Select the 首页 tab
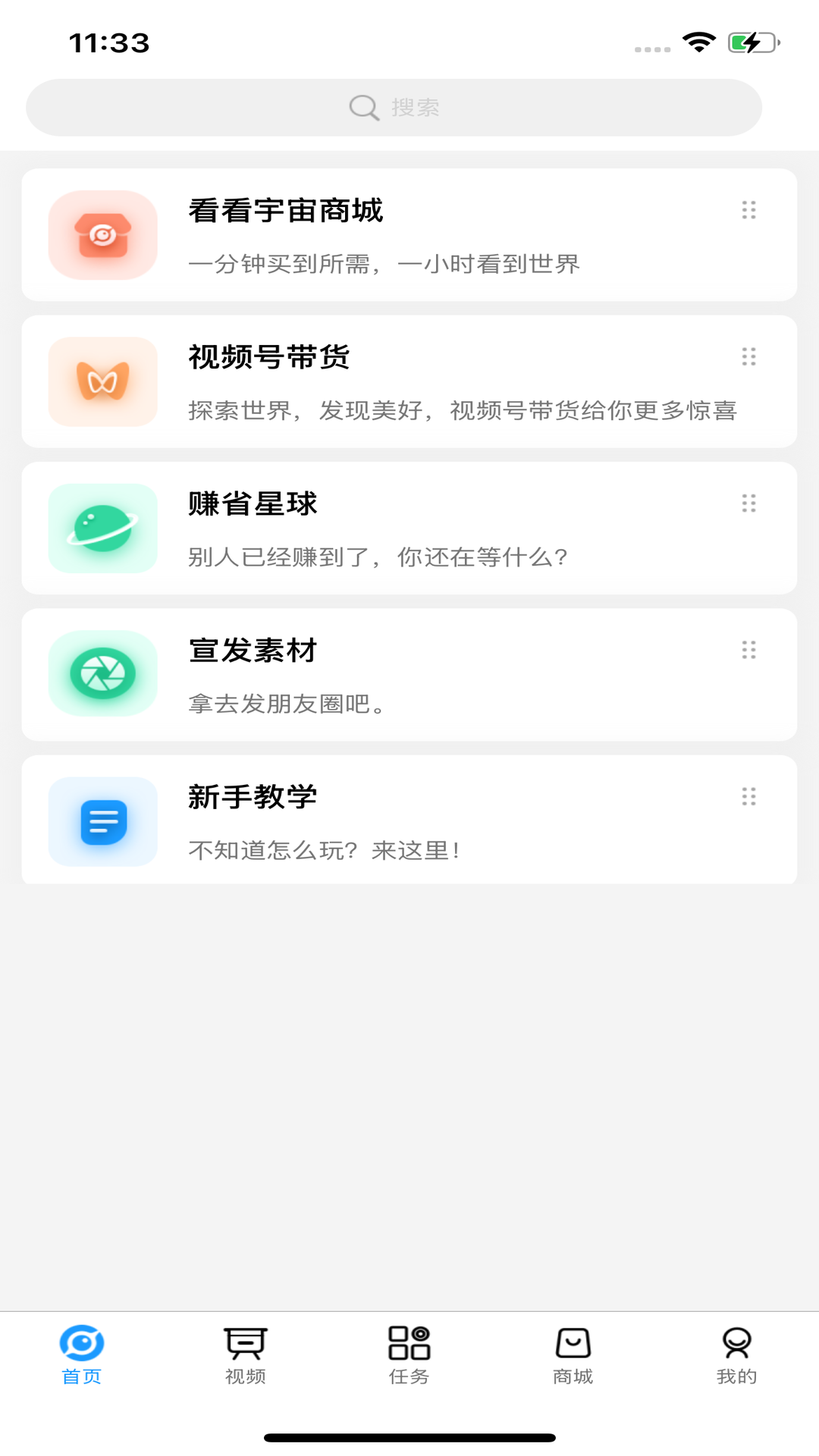The width and height of the screenshot is (819, 1456). [x=82, y=1355]
